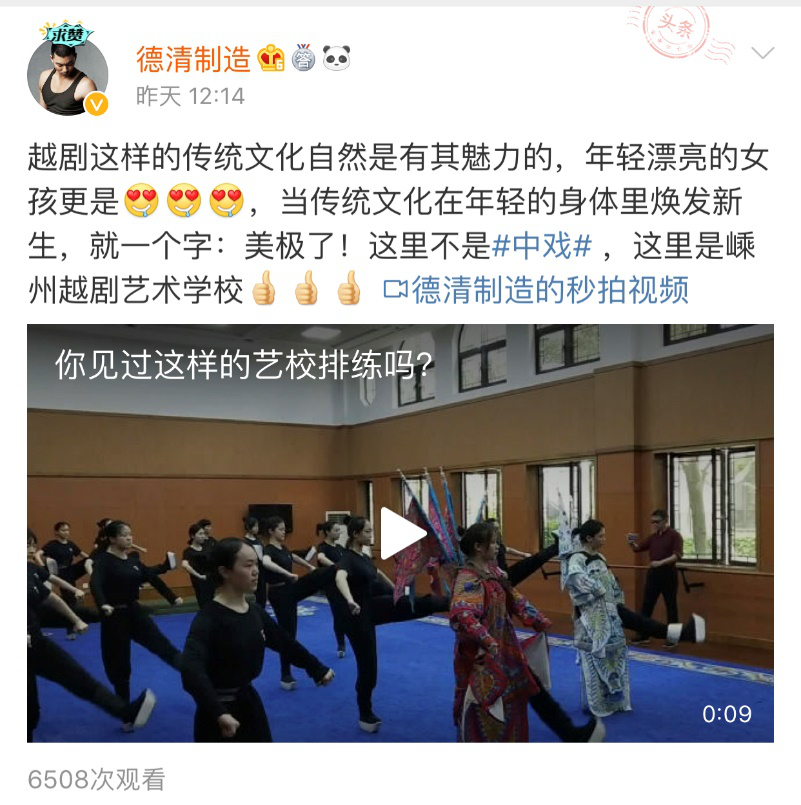Play the rehearsal video
Viewport: 801px width, 805px height.
pos(401,533)
